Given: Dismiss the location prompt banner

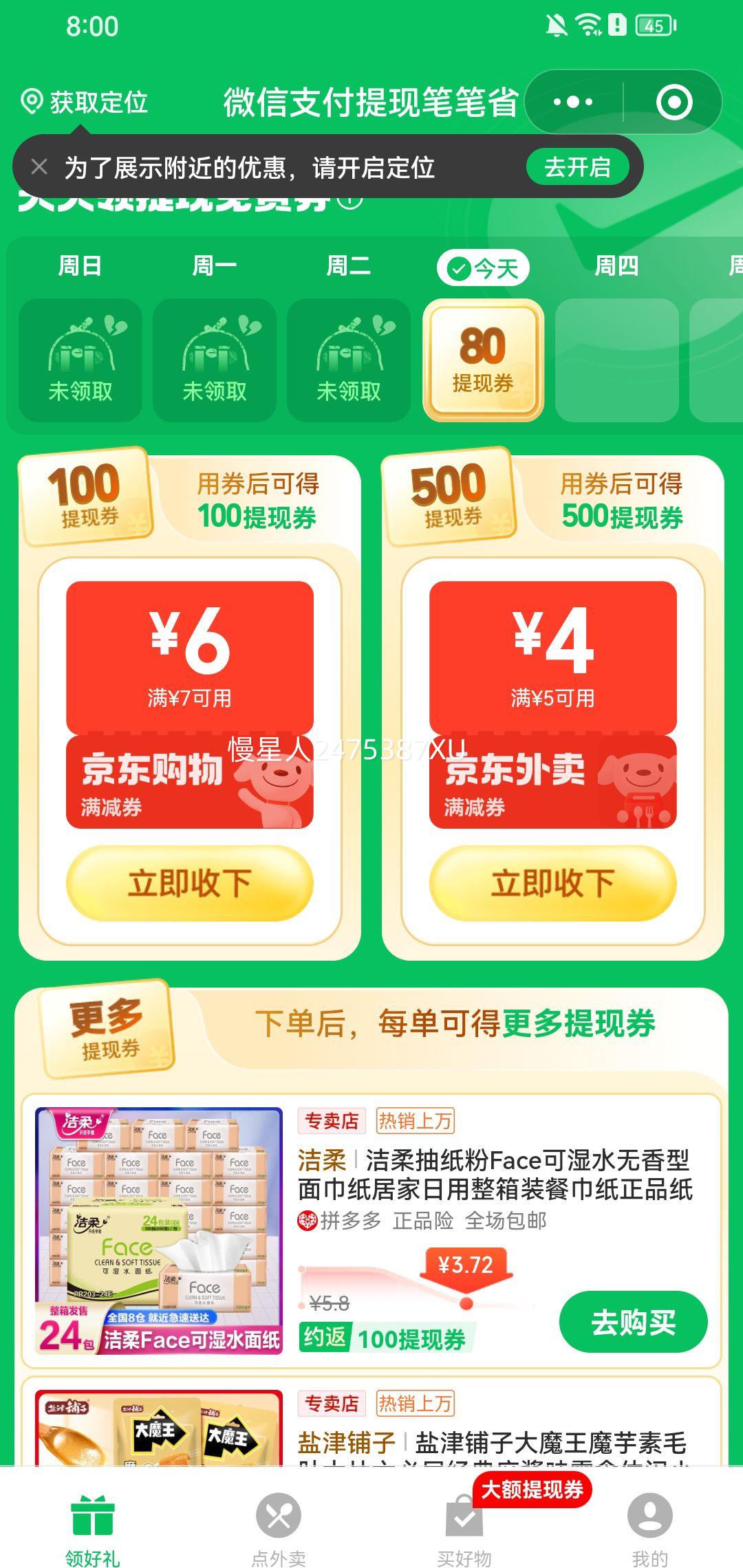Looking at the screenshot, I should tap(39, 167).
